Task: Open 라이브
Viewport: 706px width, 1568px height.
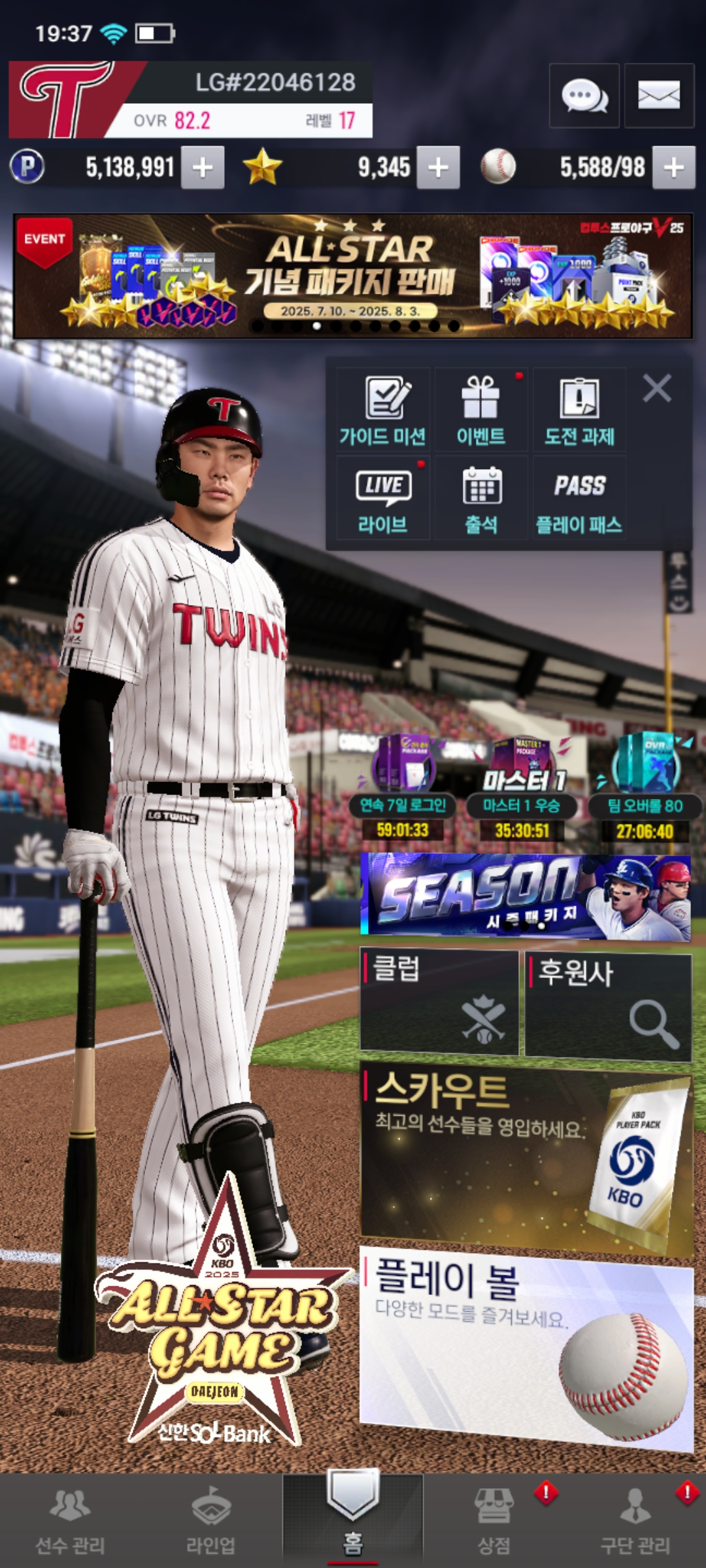Action: click(383, 499)
